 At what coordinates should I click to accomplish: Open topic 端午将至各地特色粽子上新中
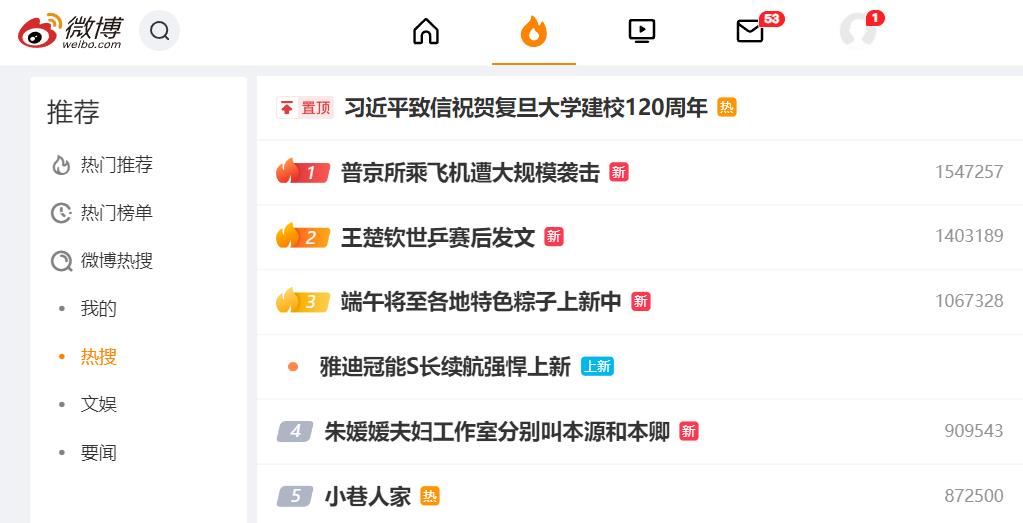[481, 302]
